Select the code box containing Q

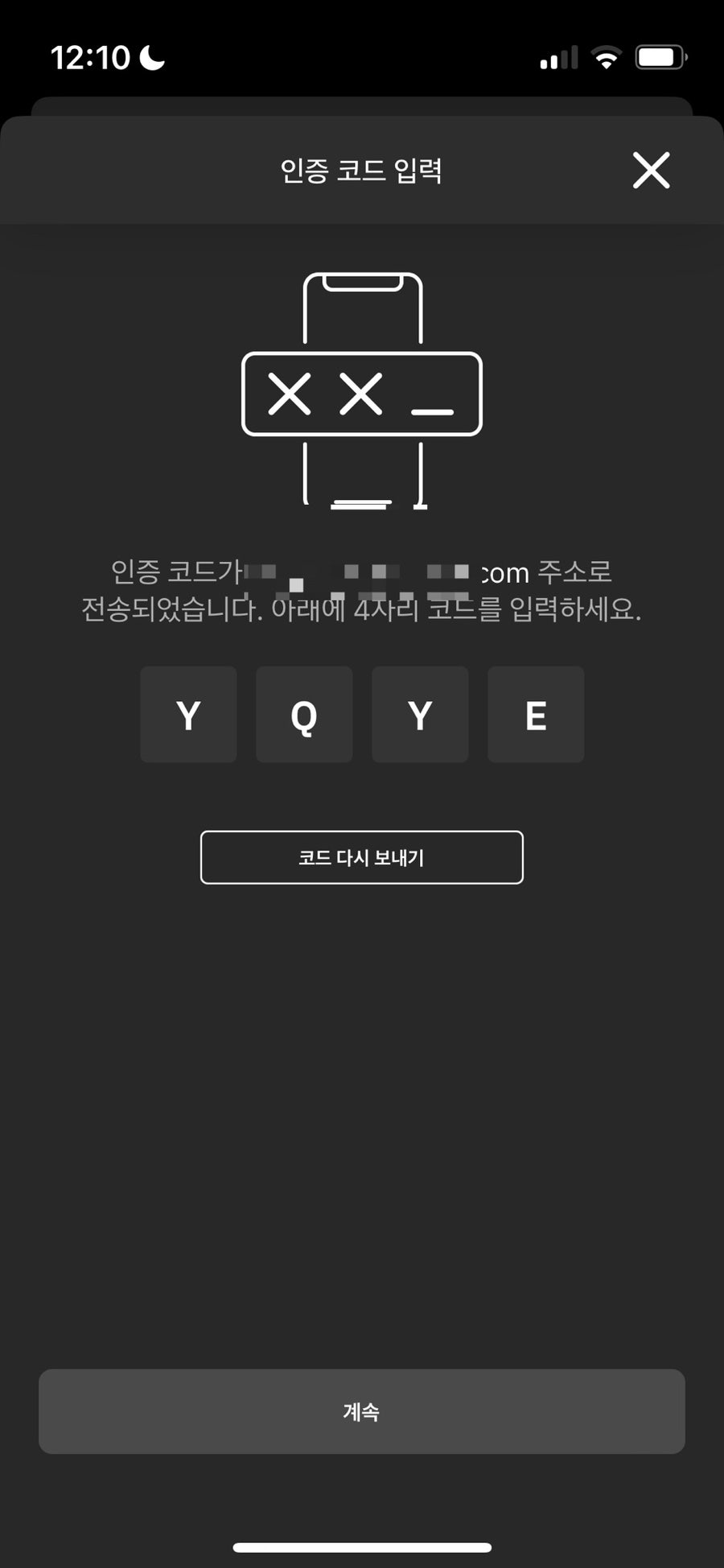(x=304, y=714)
